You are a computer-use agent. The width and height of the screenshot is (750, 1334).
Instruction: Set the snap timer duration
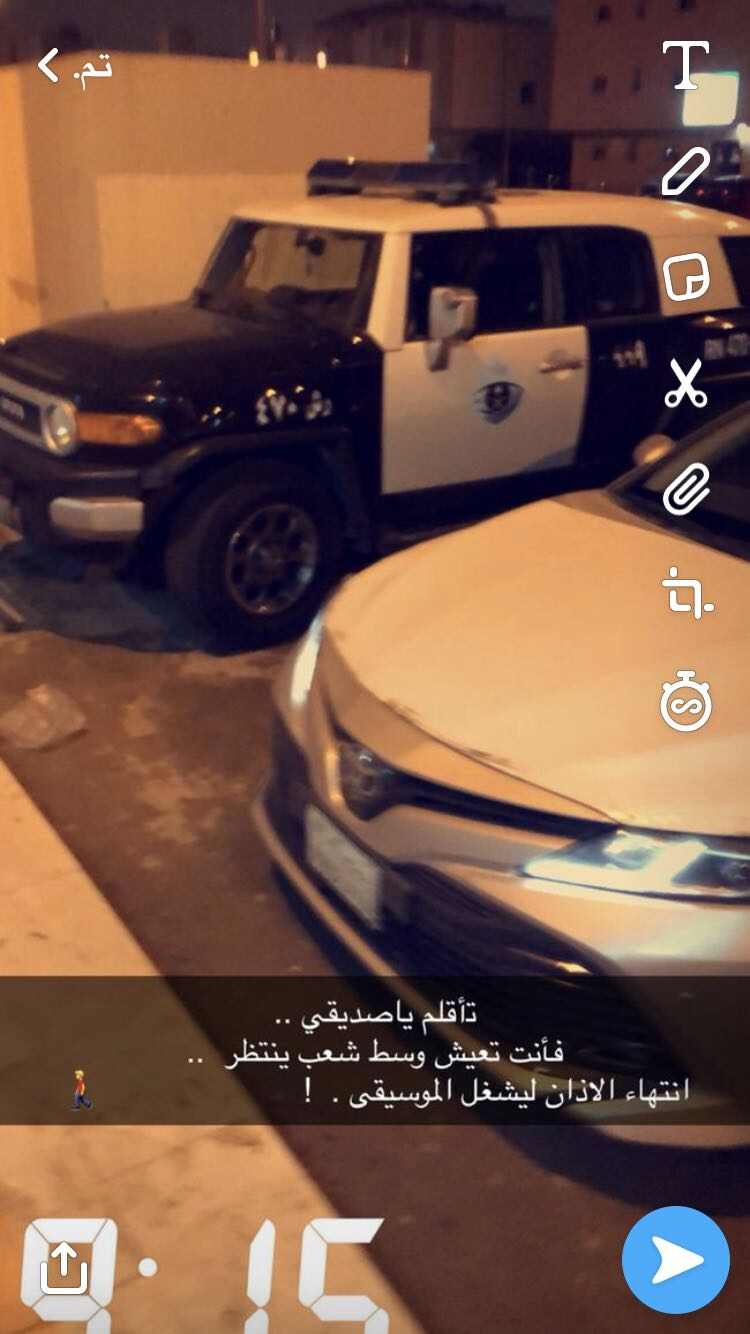point(686,701)
